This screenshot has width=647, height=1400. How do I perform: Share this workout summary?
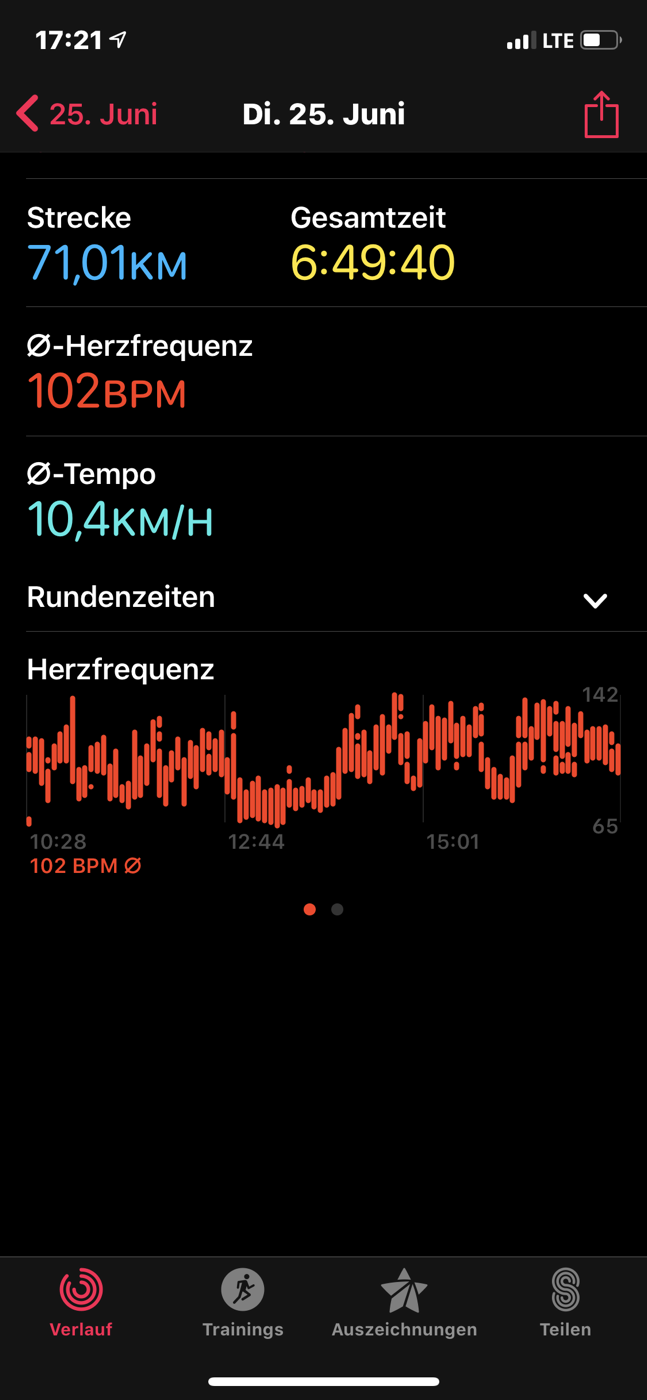pos(601,114)
